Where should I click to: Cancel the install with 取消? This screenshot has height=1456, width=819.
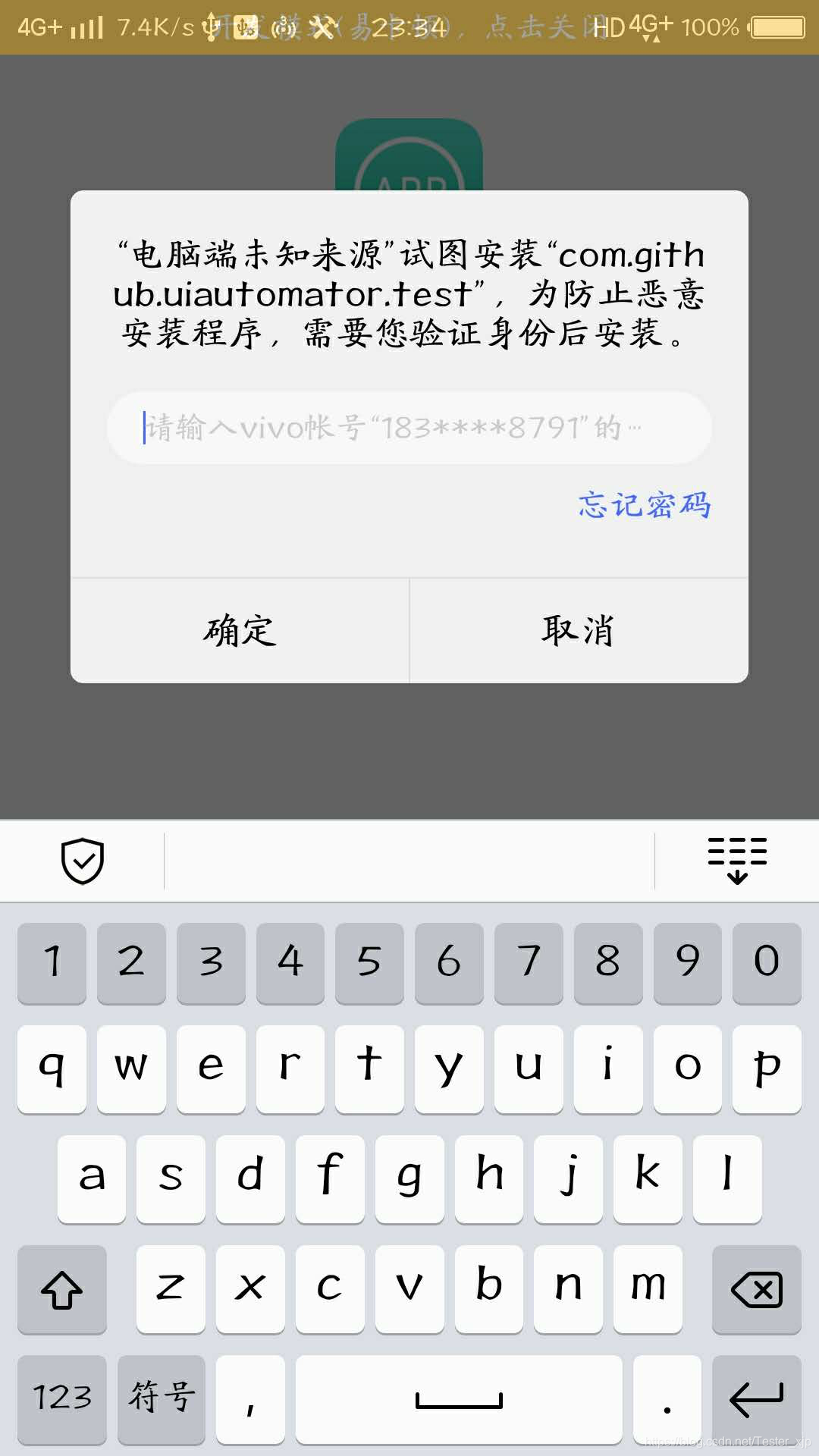point(579,631)
